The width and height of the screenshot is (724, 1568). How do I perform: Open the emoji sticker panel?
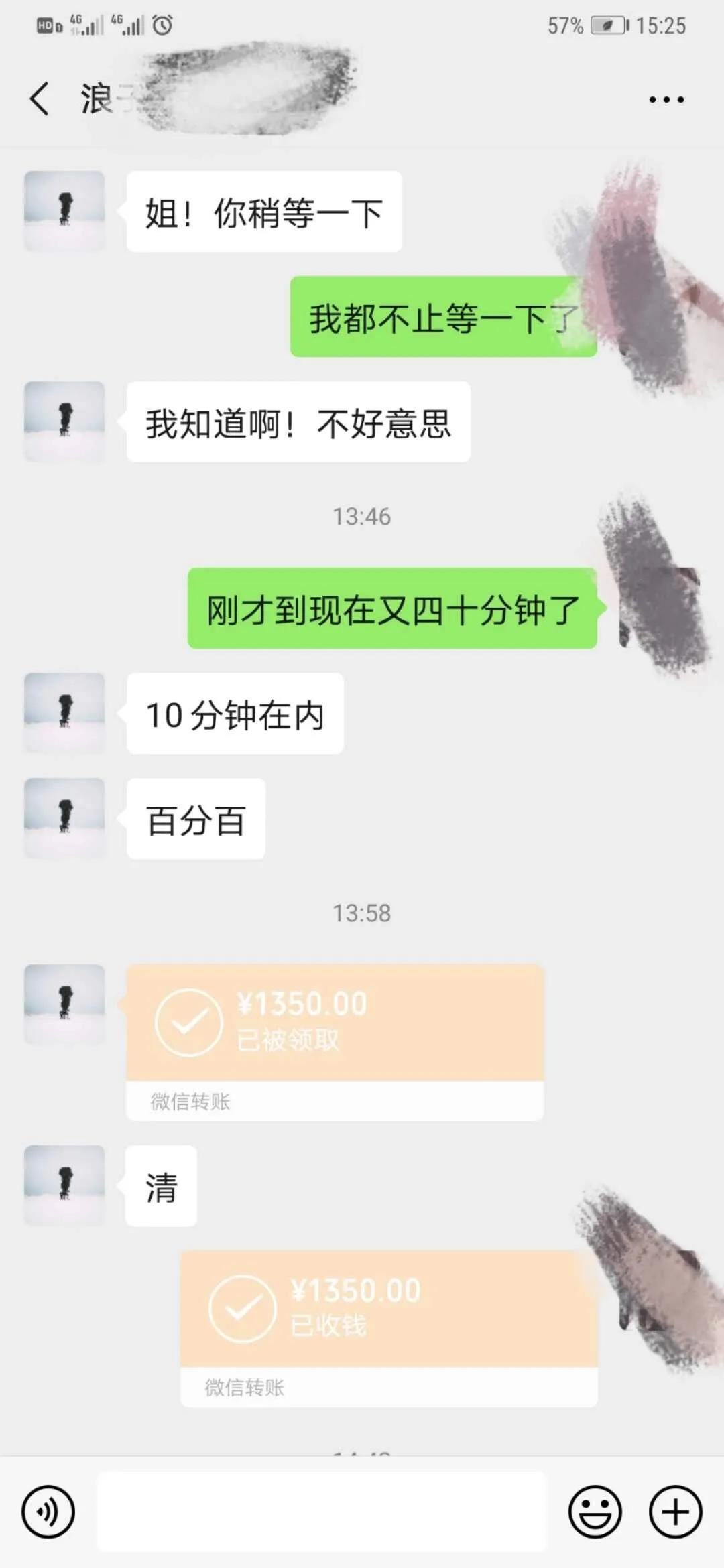pyautogui.click(x=595, y=1512)
